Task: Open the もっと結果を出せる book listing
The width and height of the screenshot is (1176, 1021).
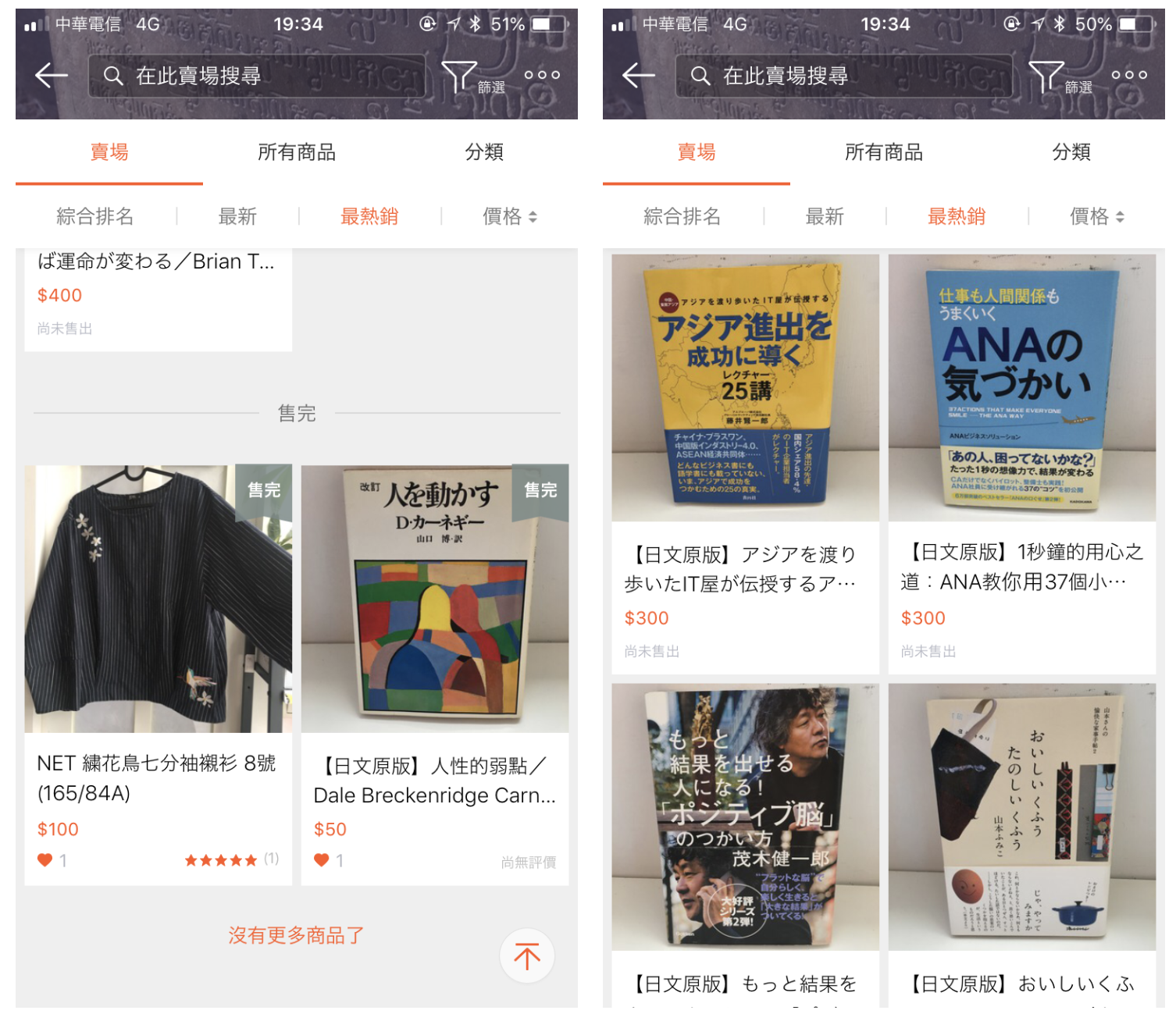Action: [745, 845]
